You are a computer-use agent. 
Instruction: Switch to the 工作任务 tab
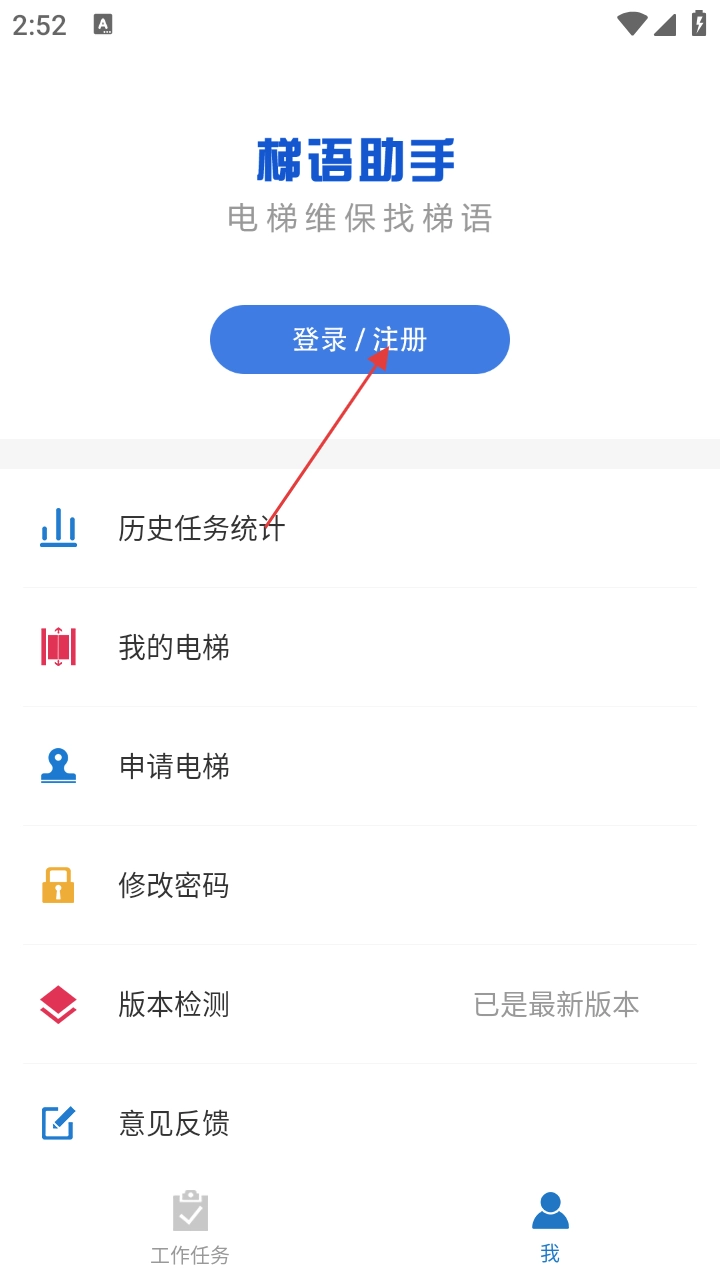pyautogui.click(x=190, y=1227)
